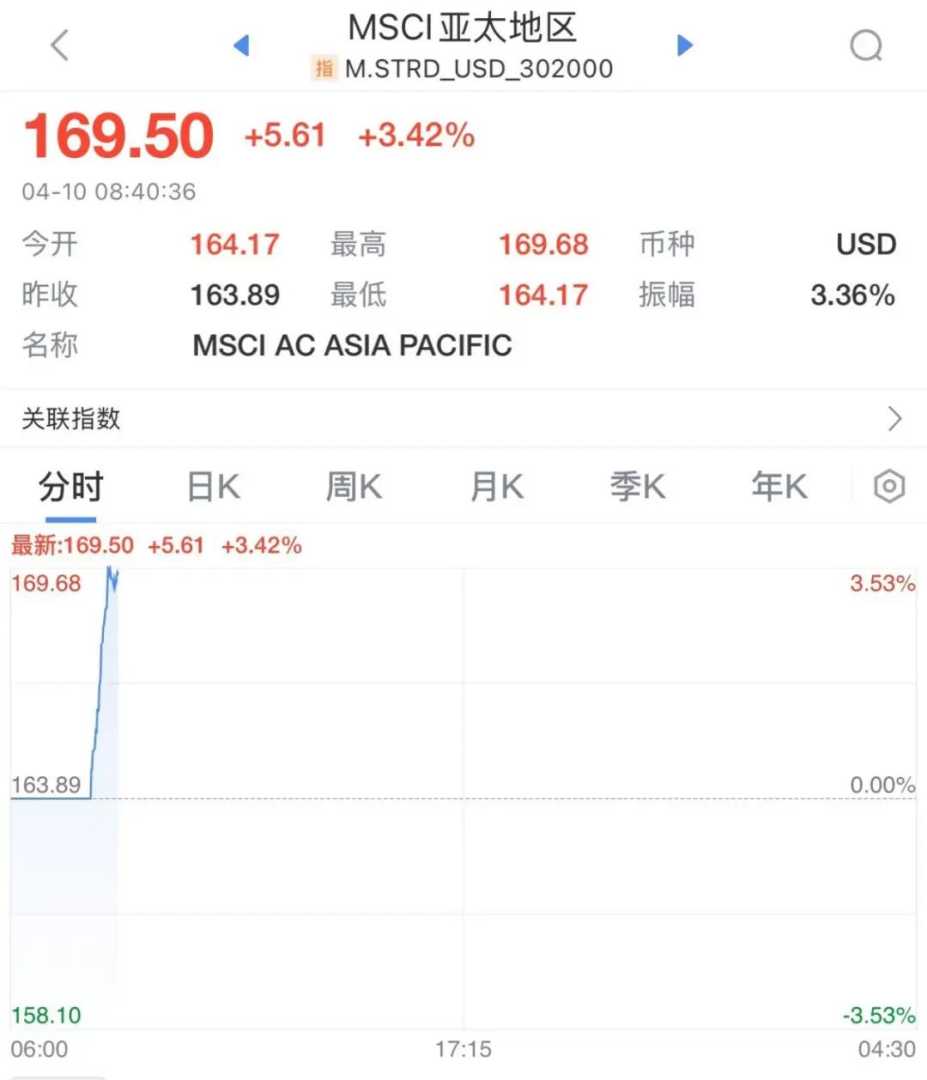Switch to the 日K tab
The height and width of the screenshot is (1080, 927).
pos(213,488)
